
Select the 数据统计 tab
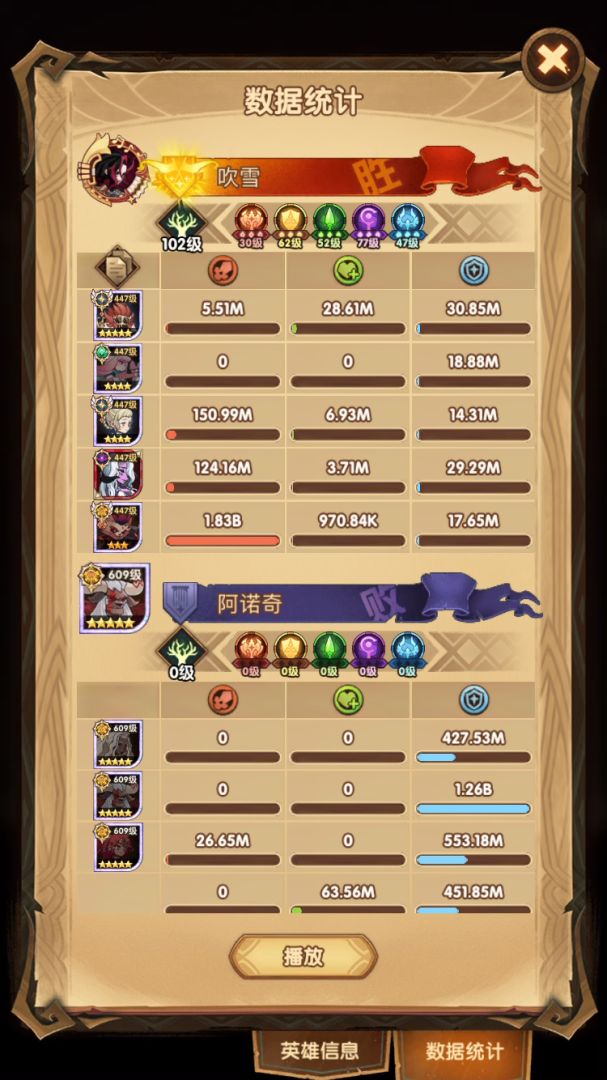tap(464, 1051)
